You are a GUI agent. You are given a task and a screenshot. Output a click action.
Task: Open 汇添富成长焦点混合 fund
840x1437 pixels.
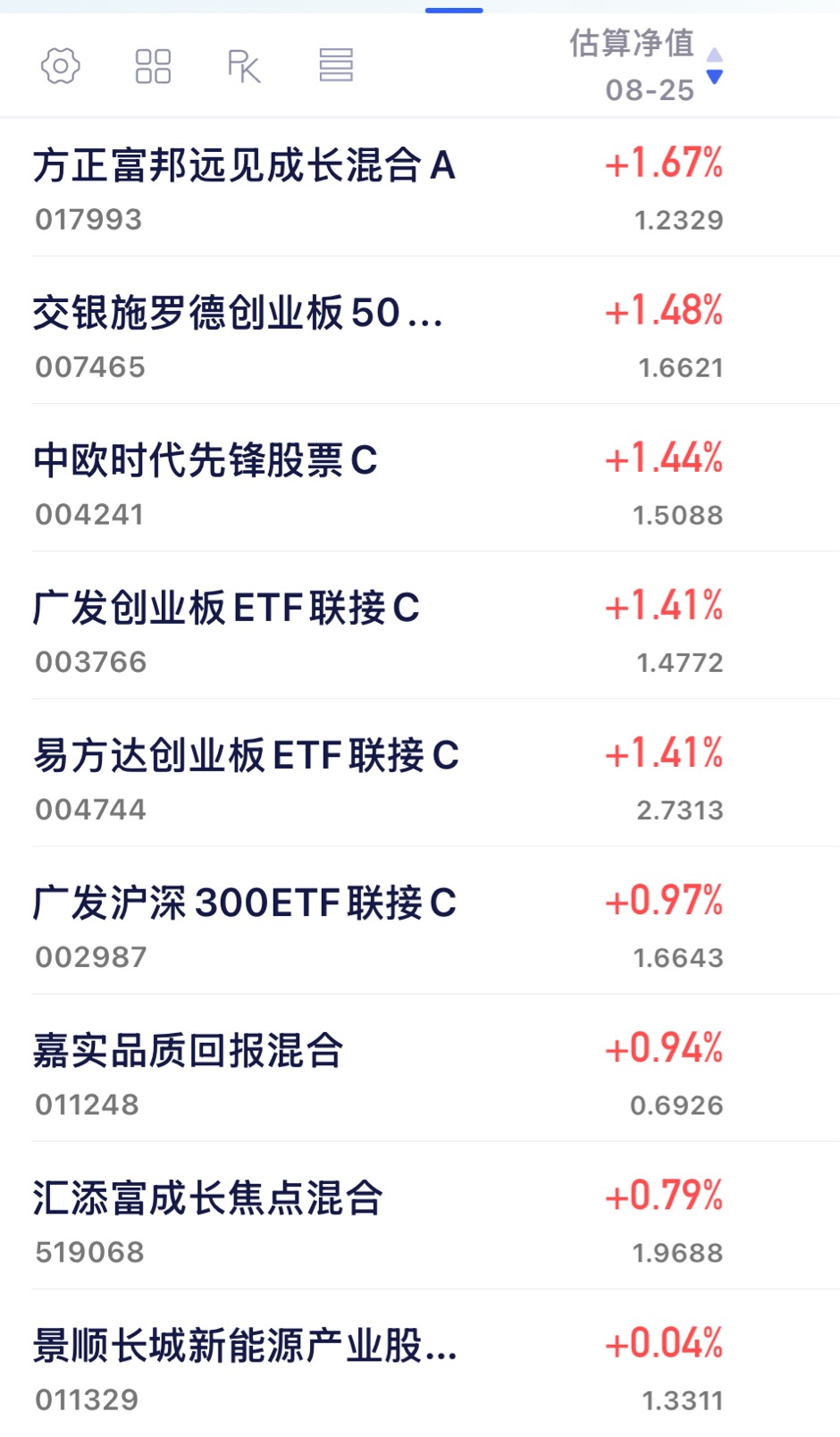click(420, 1215)
